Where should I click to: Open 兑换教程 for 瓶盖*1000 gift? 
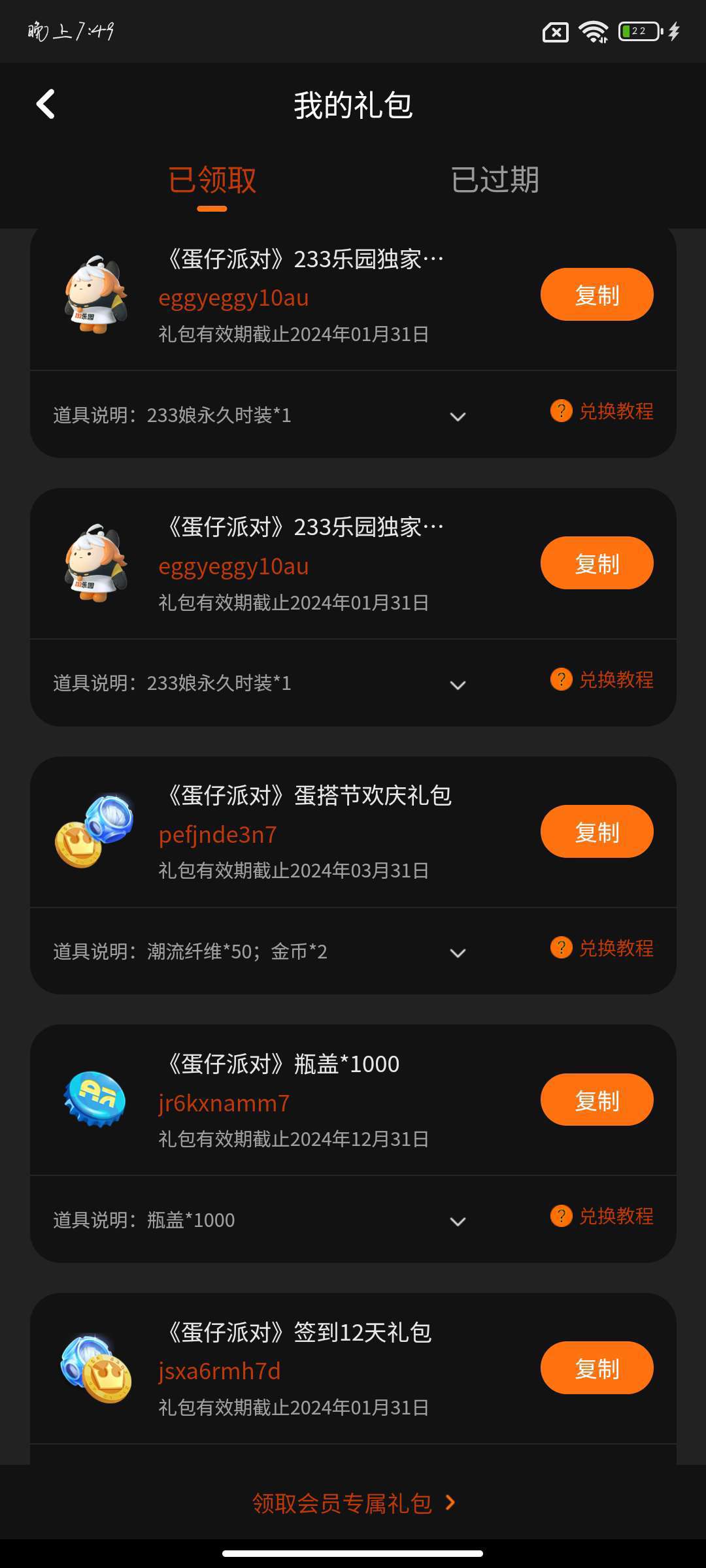pyautogui.click(x=602, y=1217)
